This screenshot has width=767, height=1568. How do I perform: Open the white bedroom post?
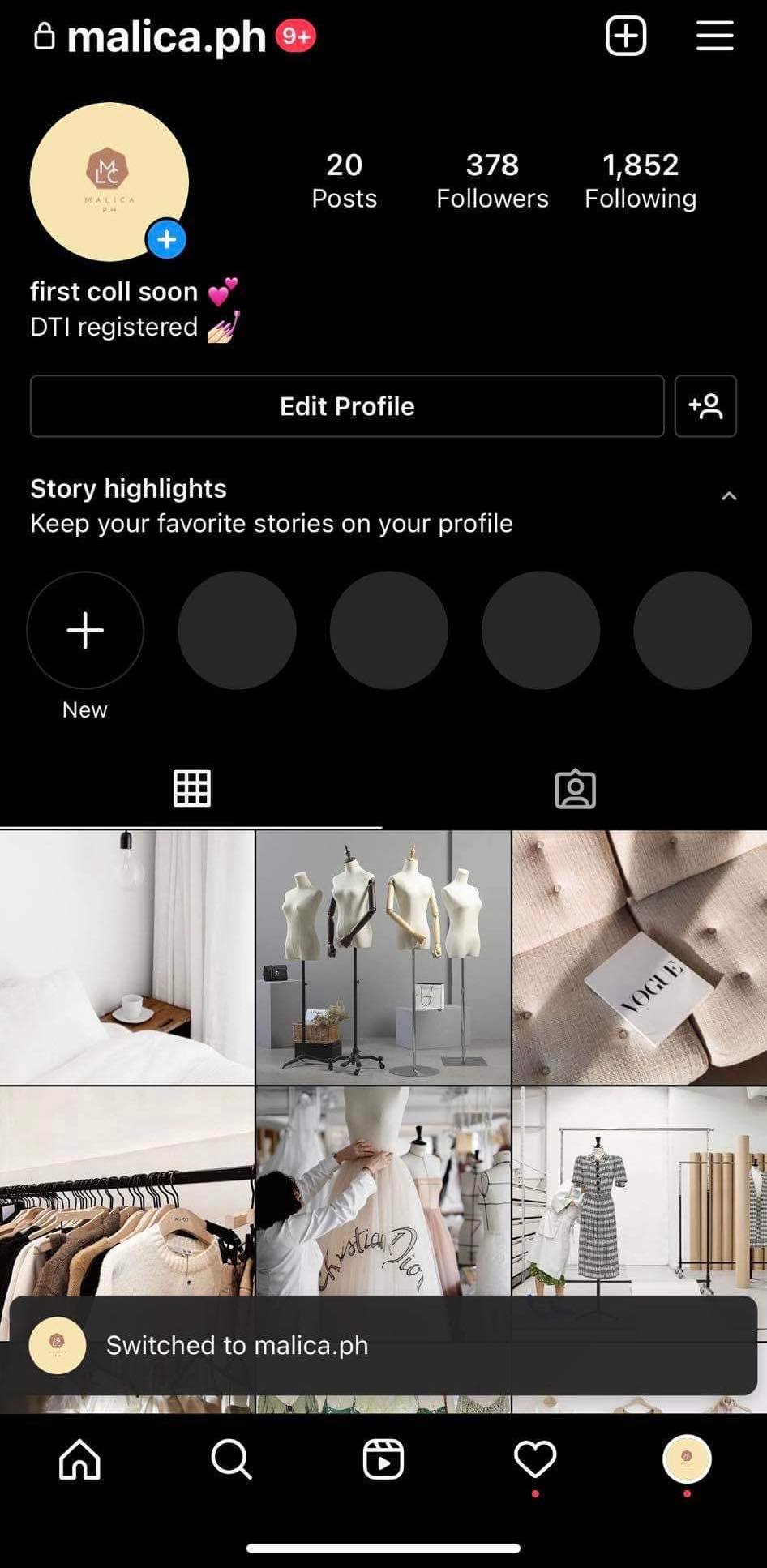point(126,957)
